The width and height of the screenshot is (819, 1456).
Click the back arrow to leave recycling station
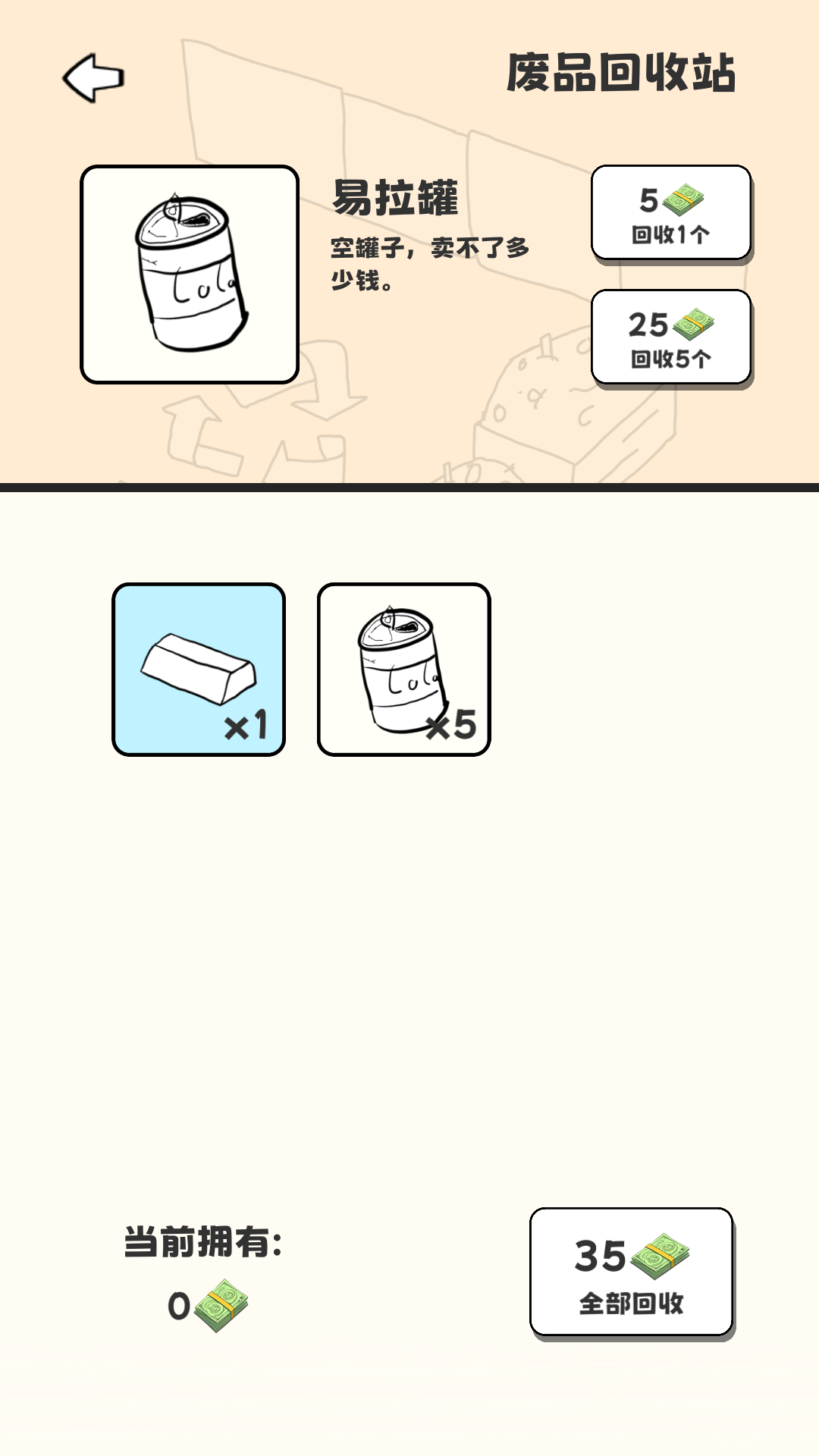(91, 78)
